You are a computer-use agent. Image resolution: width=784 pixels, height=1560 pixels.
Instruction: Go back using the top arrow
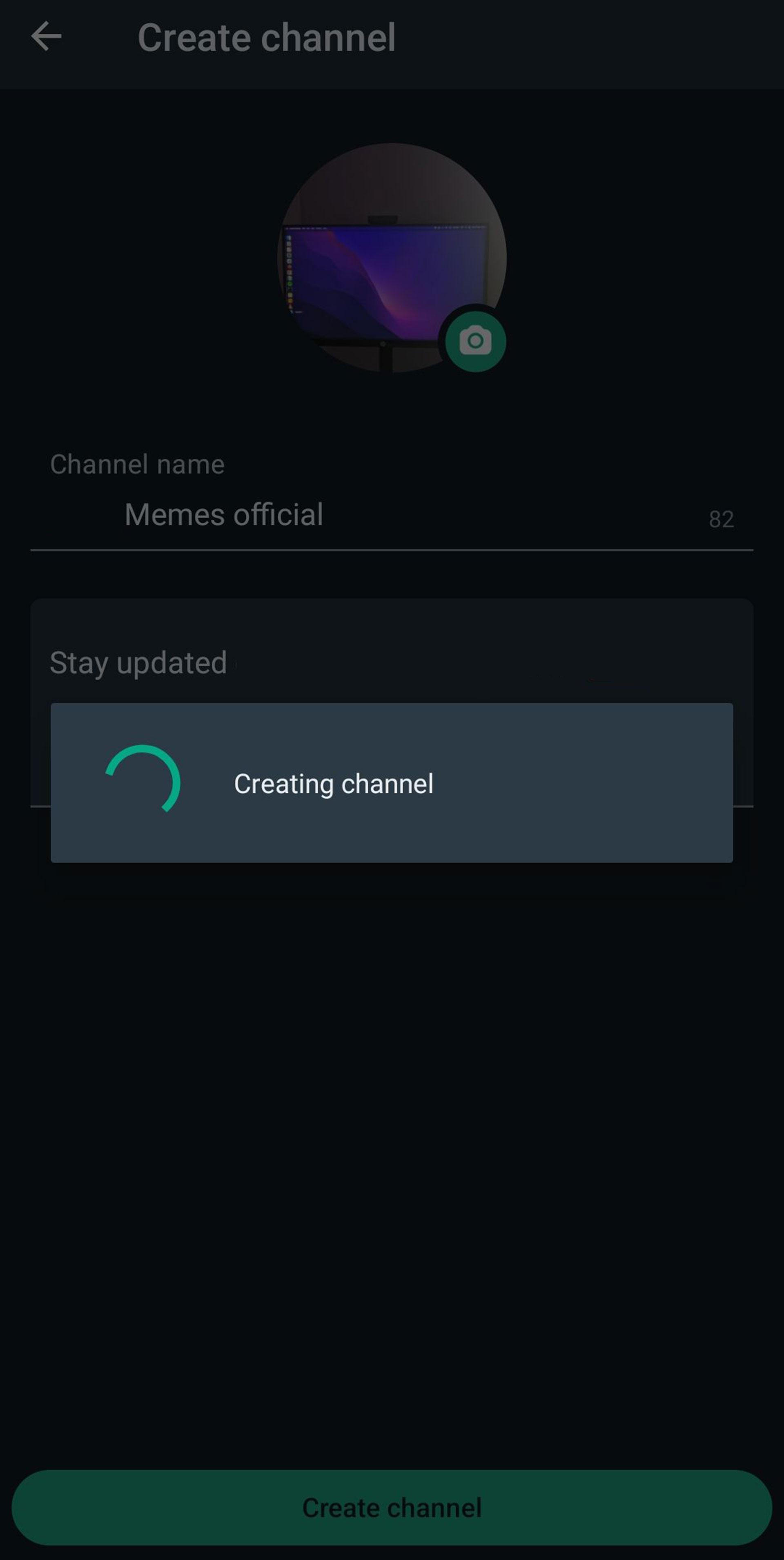click(47, 37)
